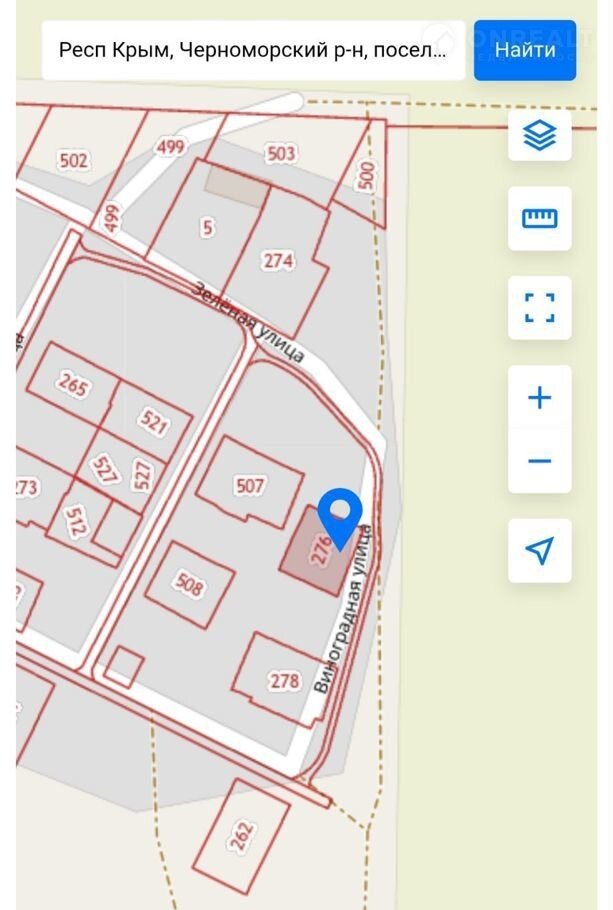Tap the address search field
The image size is (613, 910).
(252, 50)
